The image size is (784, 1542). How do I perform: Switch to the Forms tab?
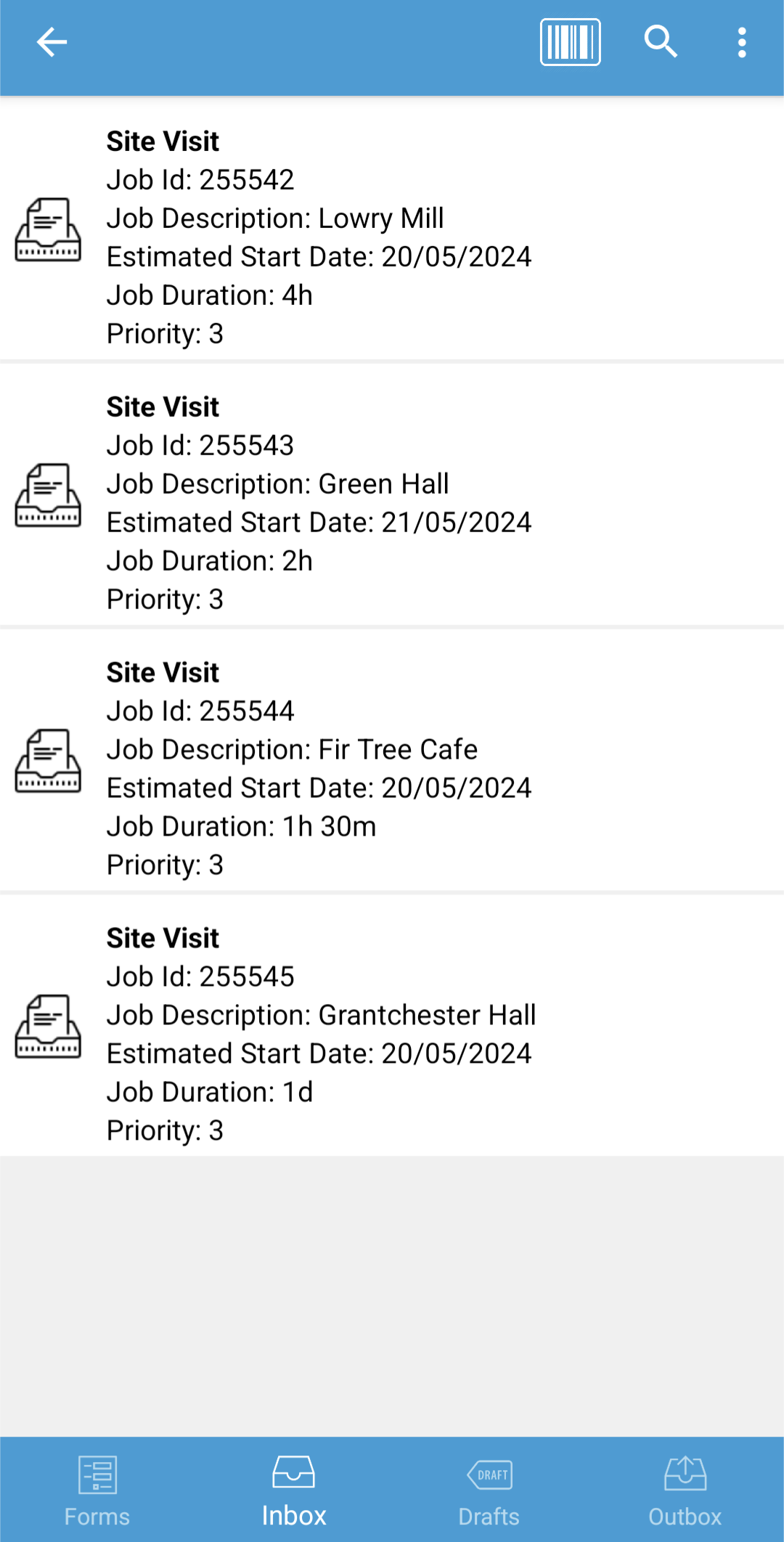[x=97, y=1490]
